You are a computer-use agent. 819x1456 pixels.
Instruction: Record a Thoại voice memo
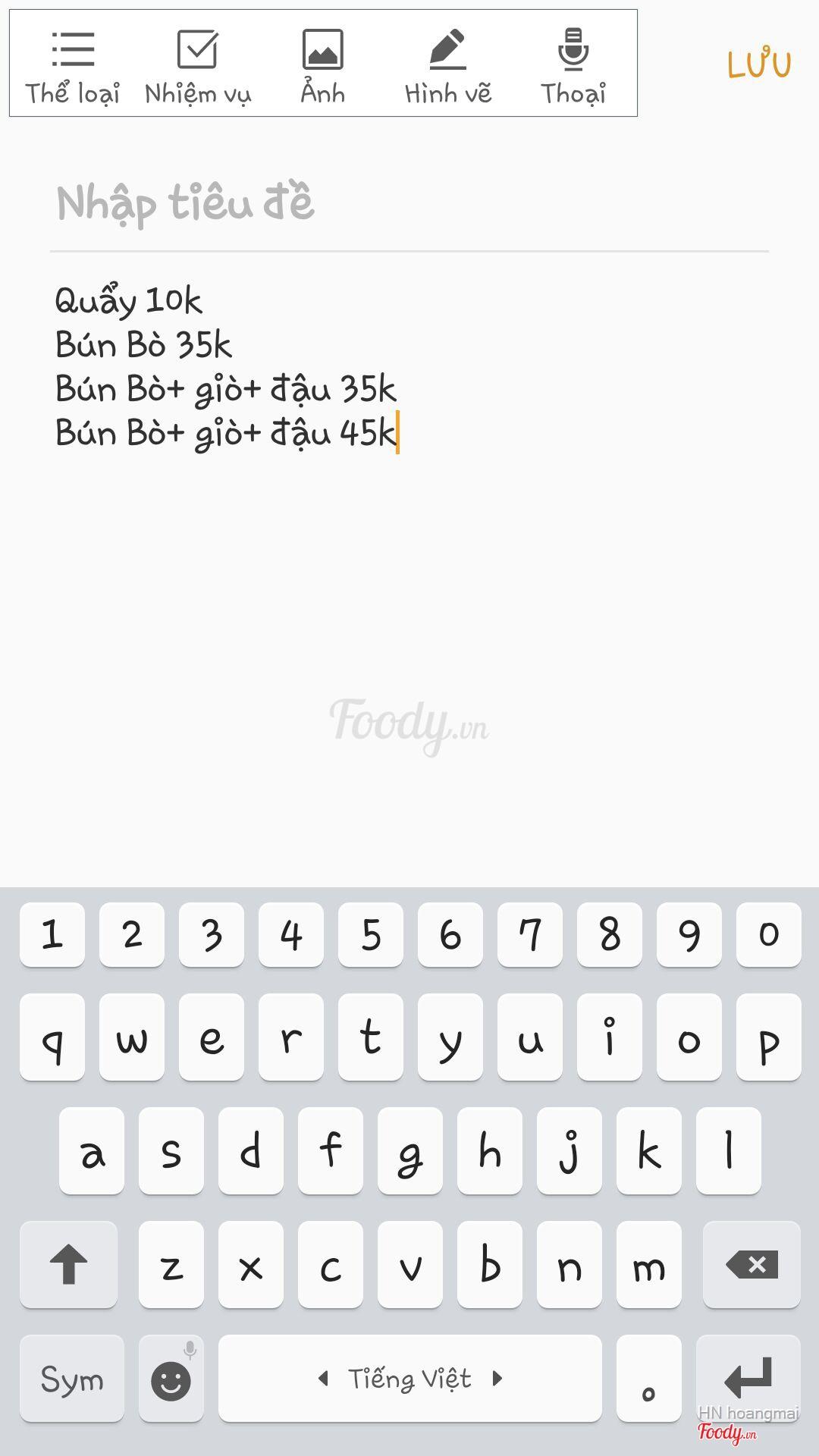[573, 67]
